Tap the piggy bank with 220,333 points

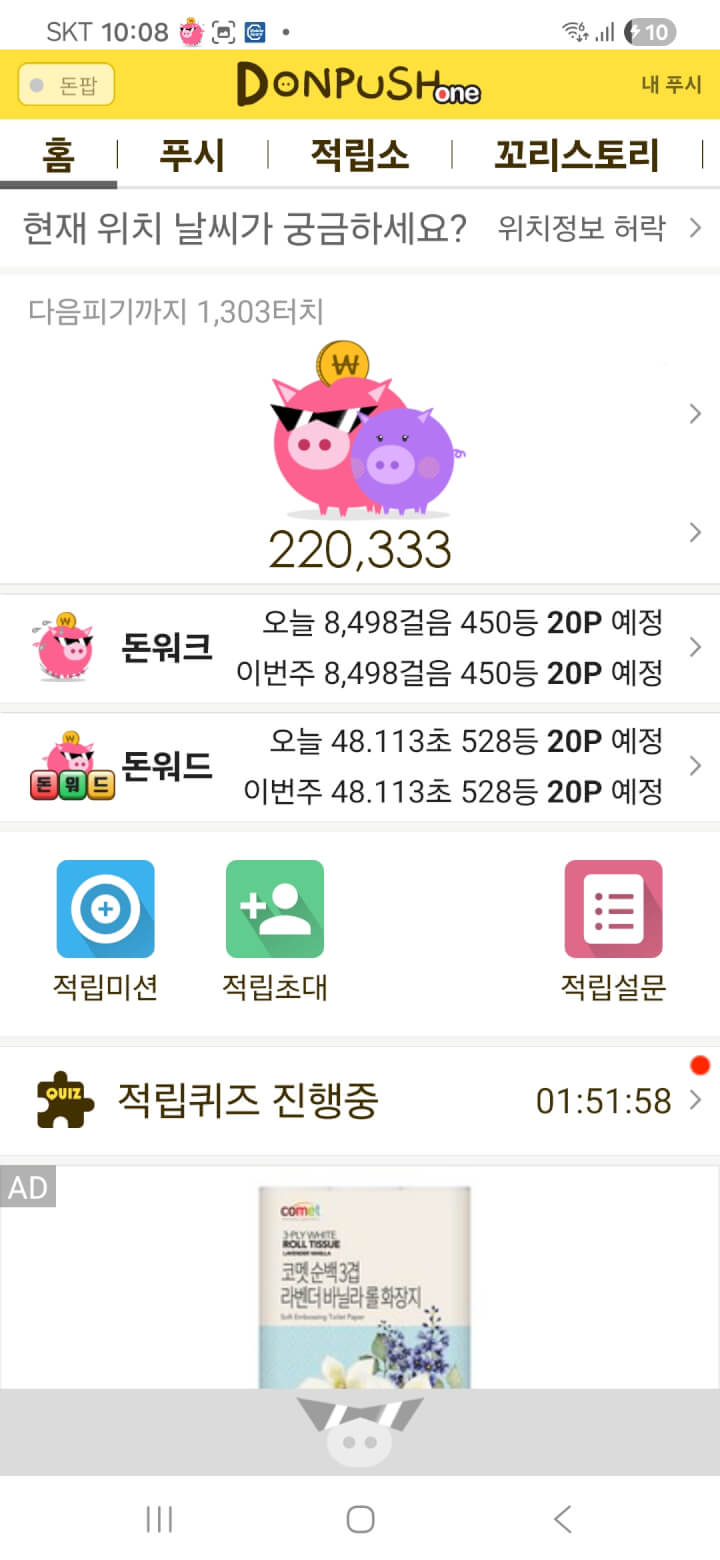360,440
